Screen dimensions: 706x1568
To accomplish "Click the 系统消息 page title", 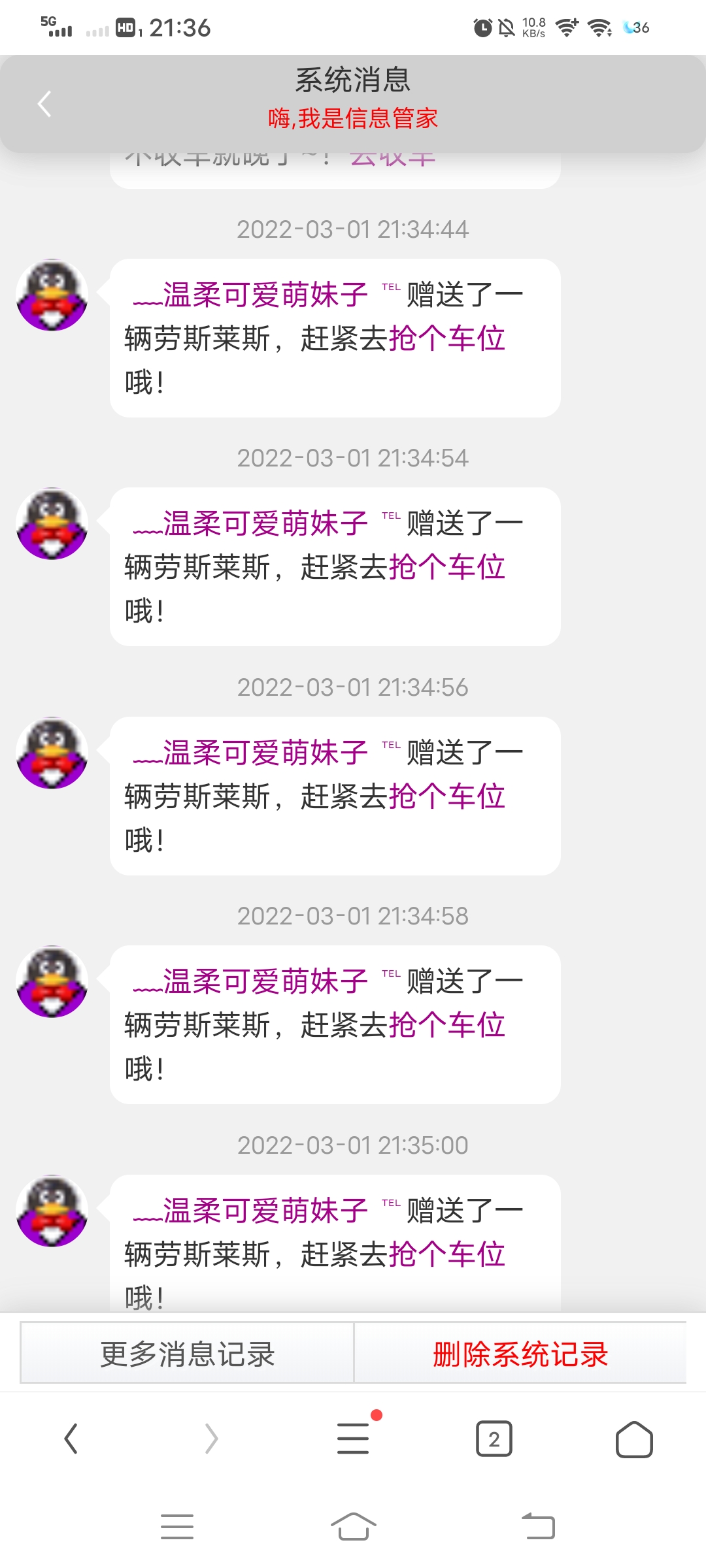I will click(353, 80).
